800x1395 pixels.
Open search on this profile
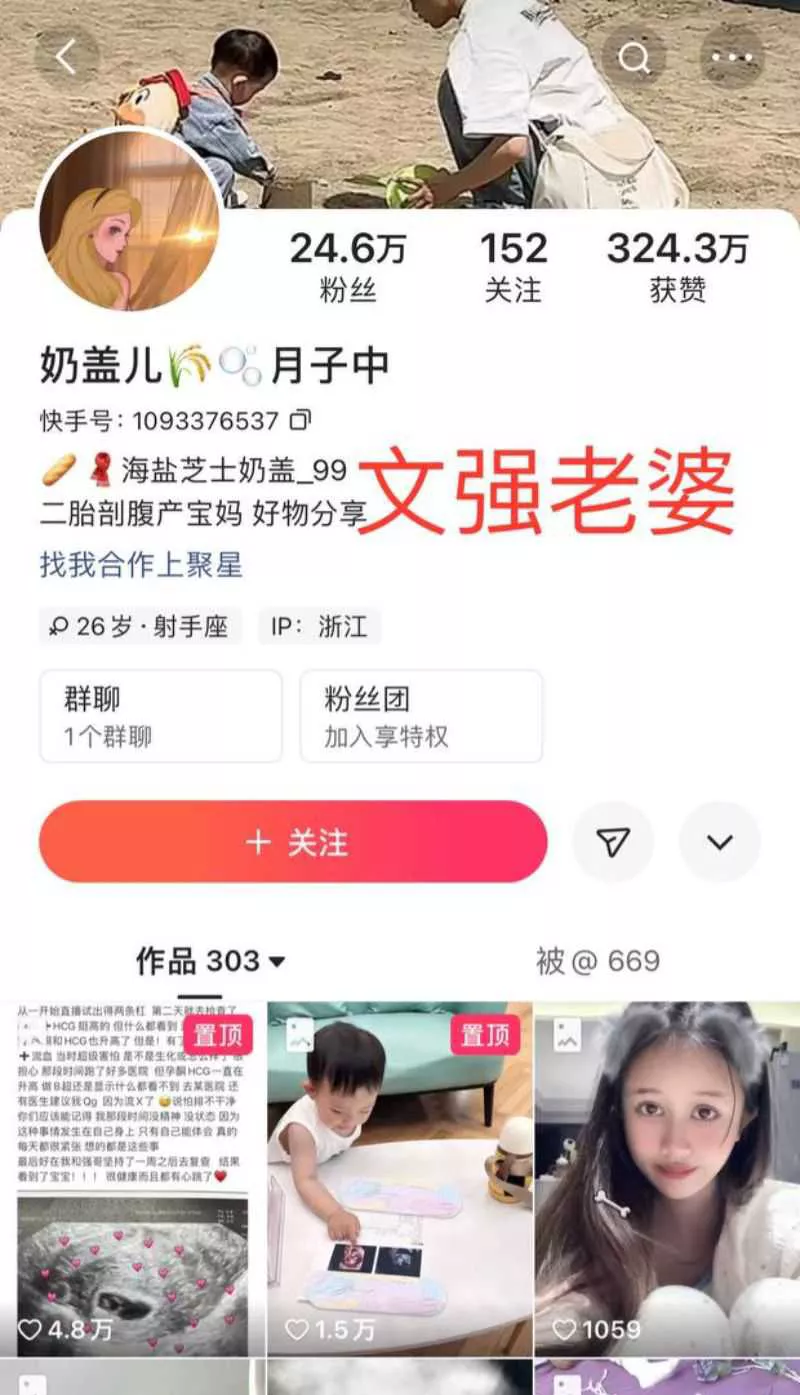click(634, 58)
